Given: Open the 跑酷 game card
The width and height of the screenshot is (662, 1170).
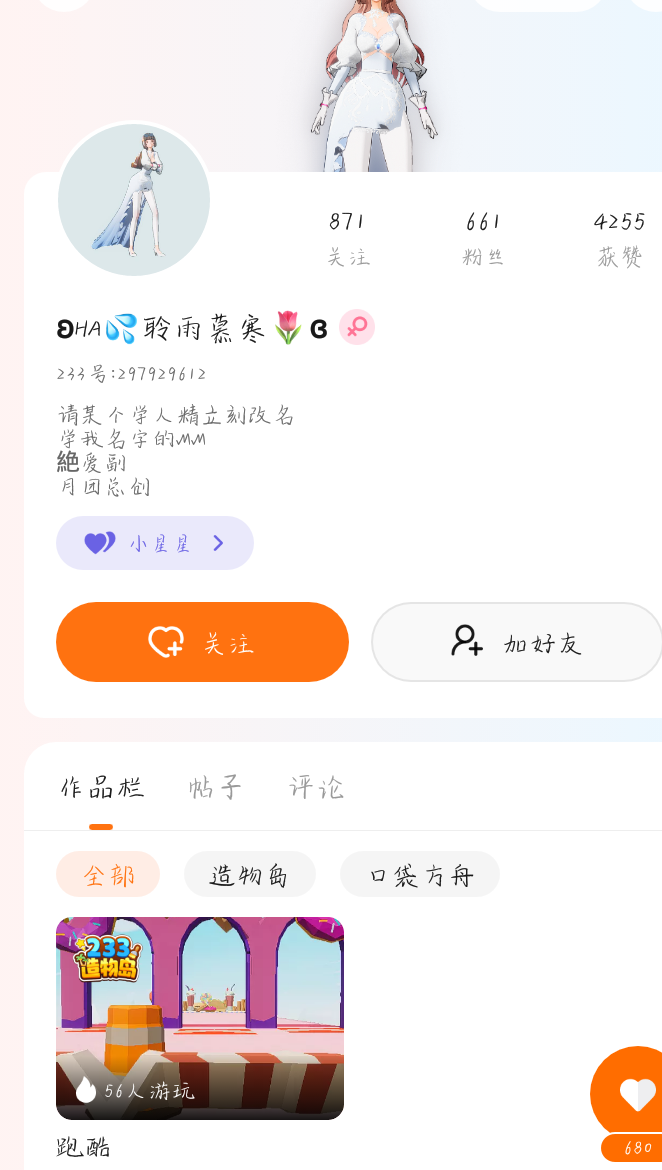Looking at the screenshot, I should [200, 1018].
